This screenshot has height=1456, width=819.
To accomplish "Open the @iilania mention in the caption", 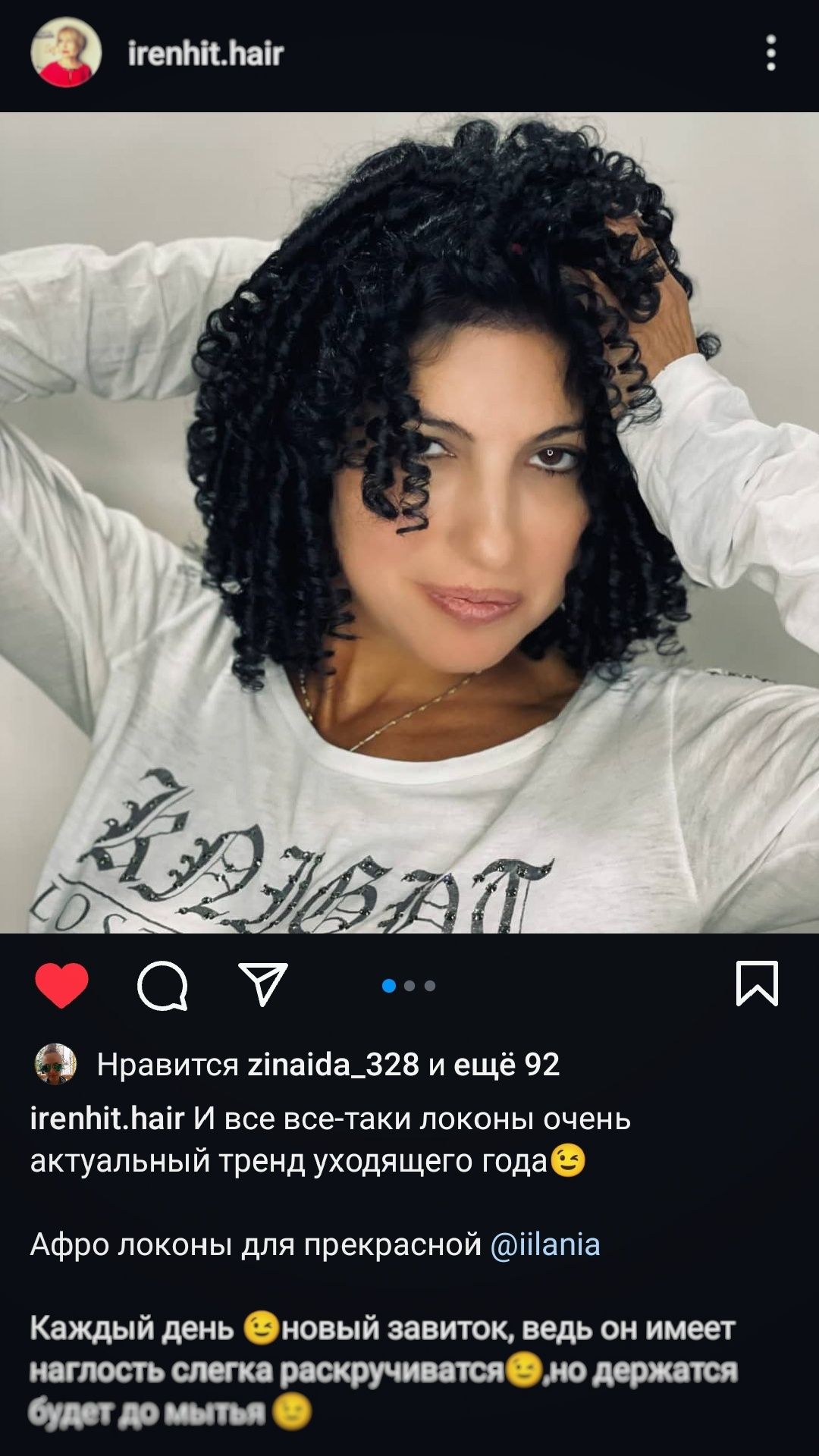I will tap(544, 1245).
